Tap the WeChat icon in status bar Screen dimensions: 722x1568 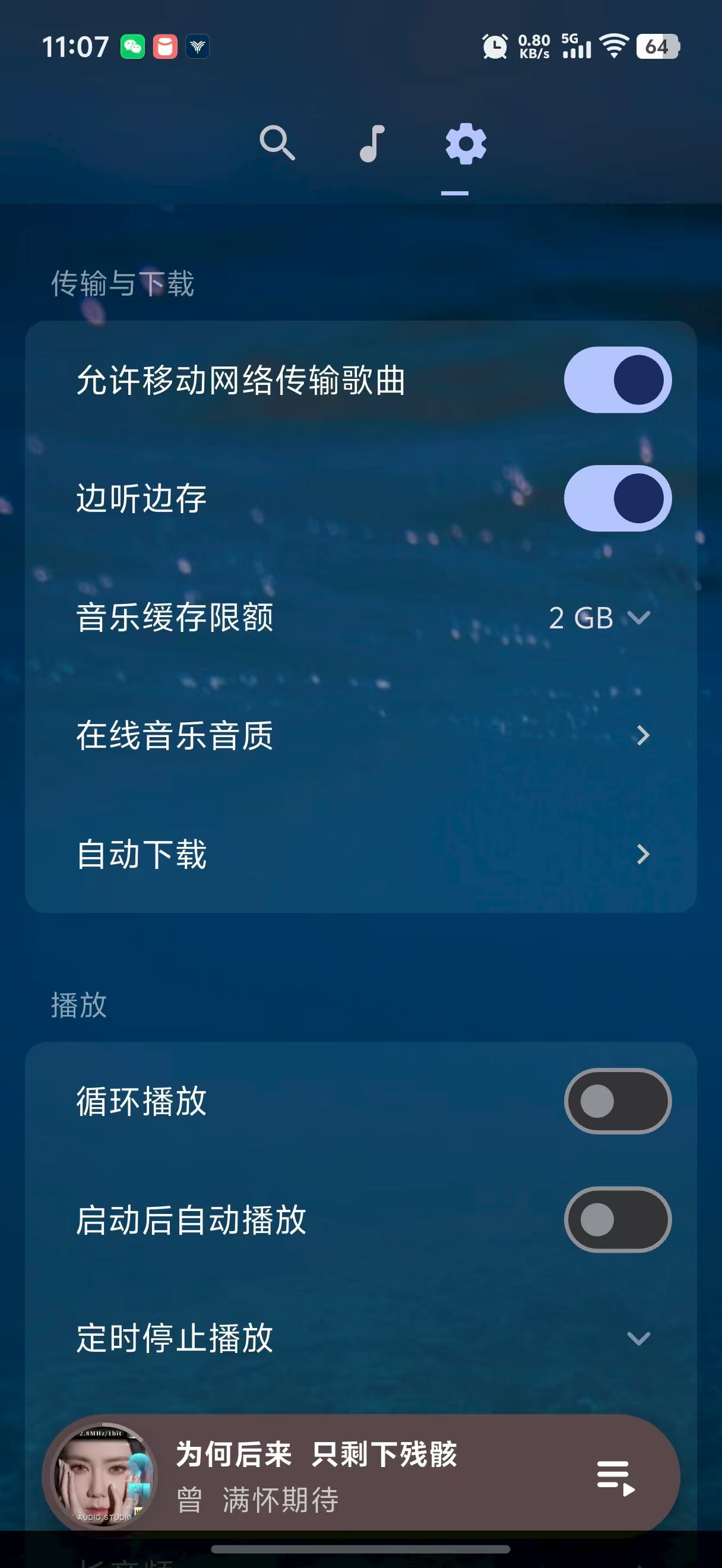[x=132, y=46]
